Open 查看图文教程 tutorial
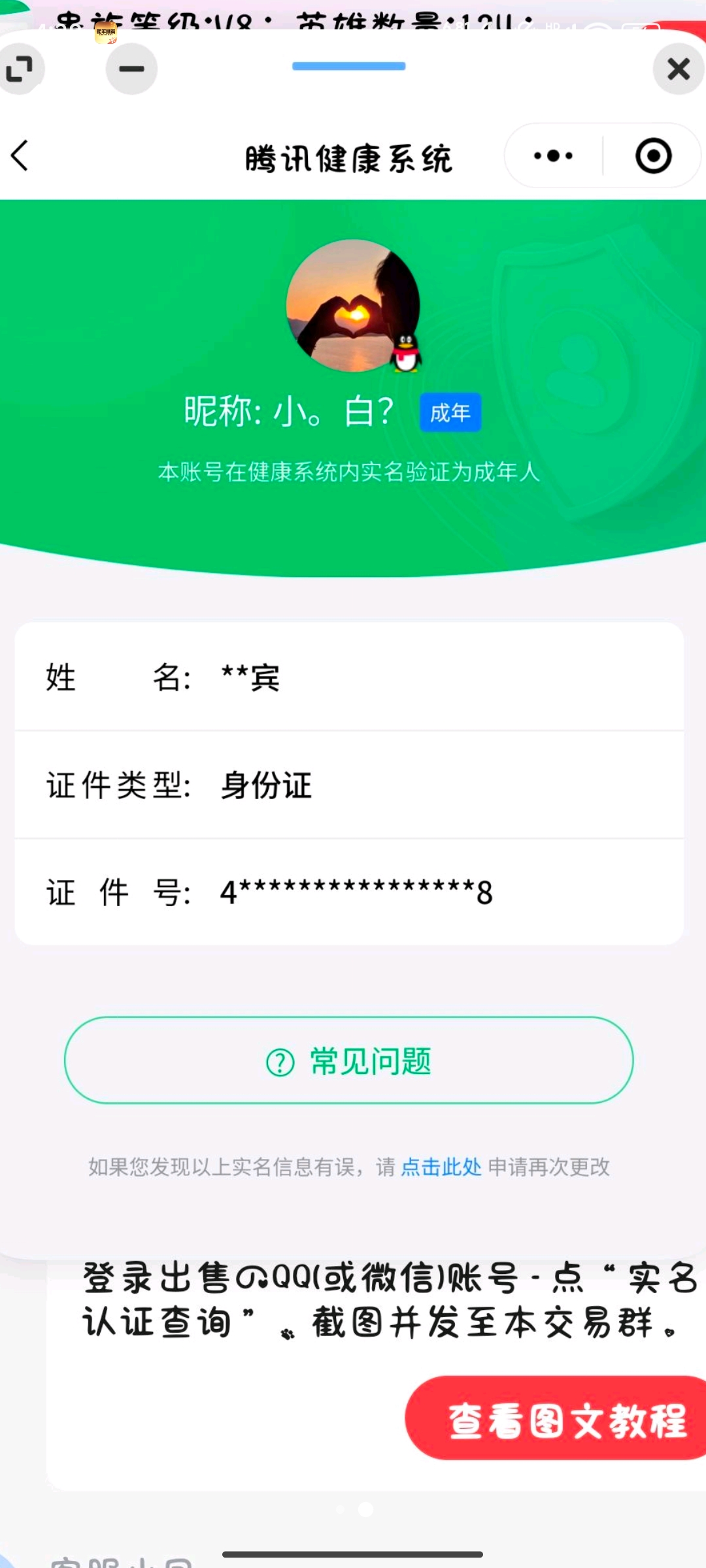Image resolution: width=706 pixels, height=1568 pixels. [x=566, y=1421]
